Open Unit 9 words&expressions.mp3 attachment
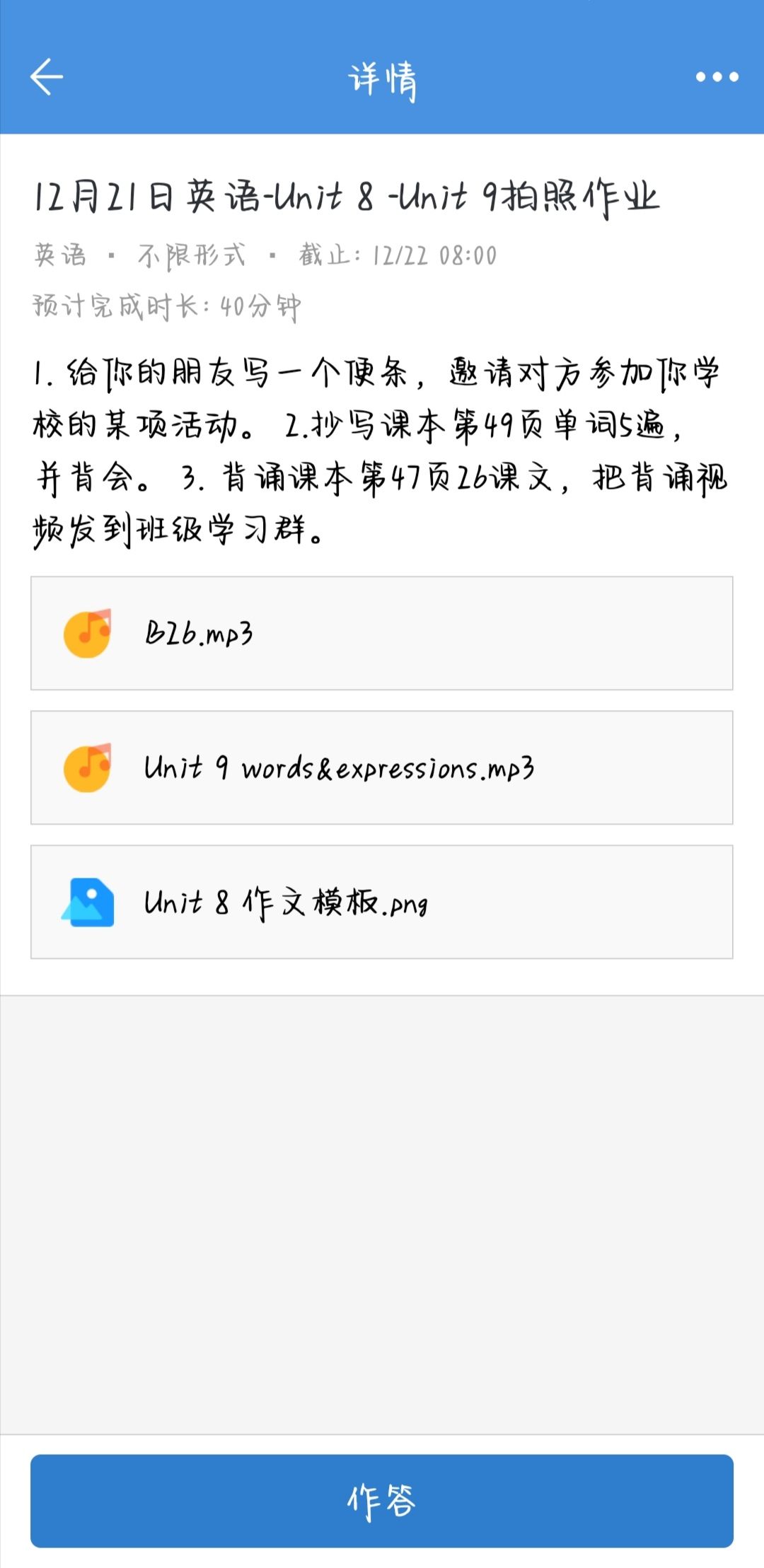Screen dimensions: 764x1568 (x=382, y=767)
